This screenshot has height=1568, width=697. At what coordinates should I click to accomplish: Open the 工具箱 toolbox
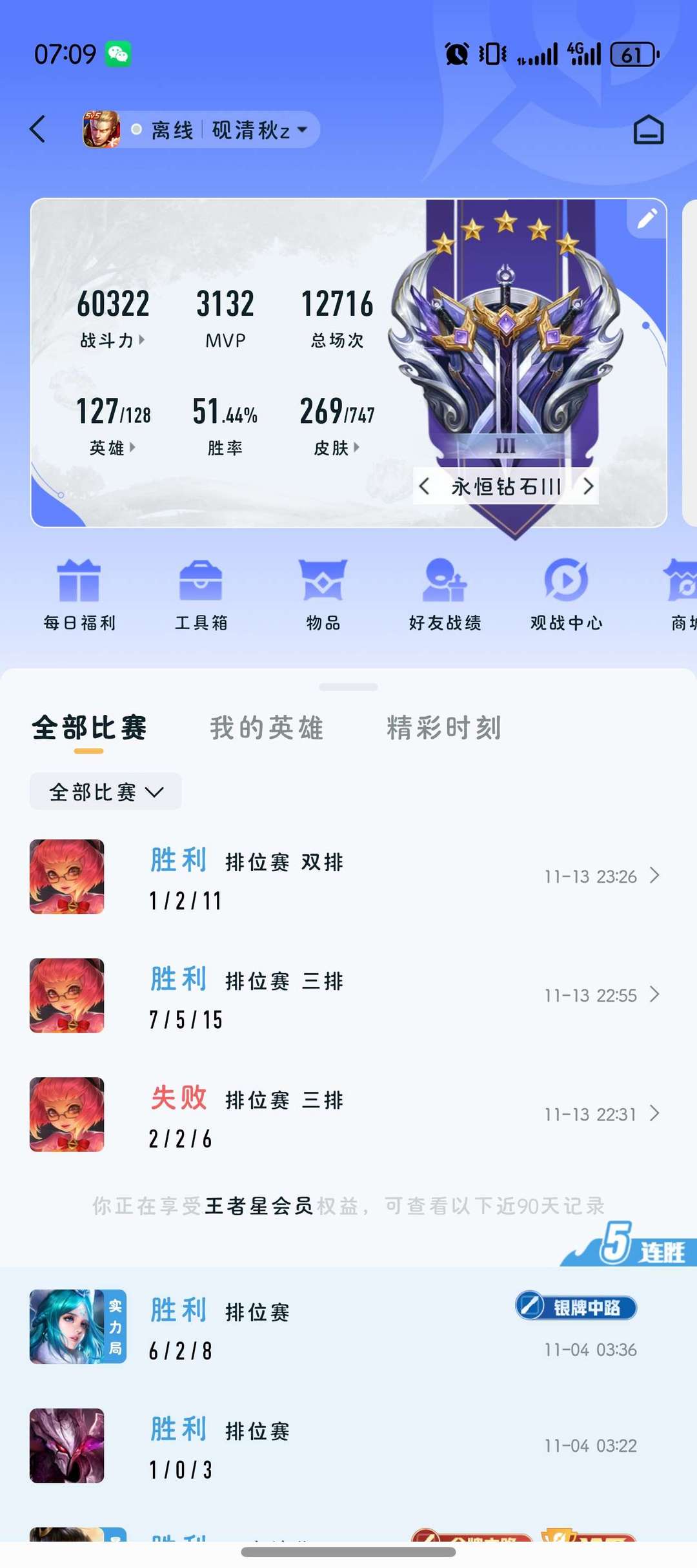(x=201, y=594)
